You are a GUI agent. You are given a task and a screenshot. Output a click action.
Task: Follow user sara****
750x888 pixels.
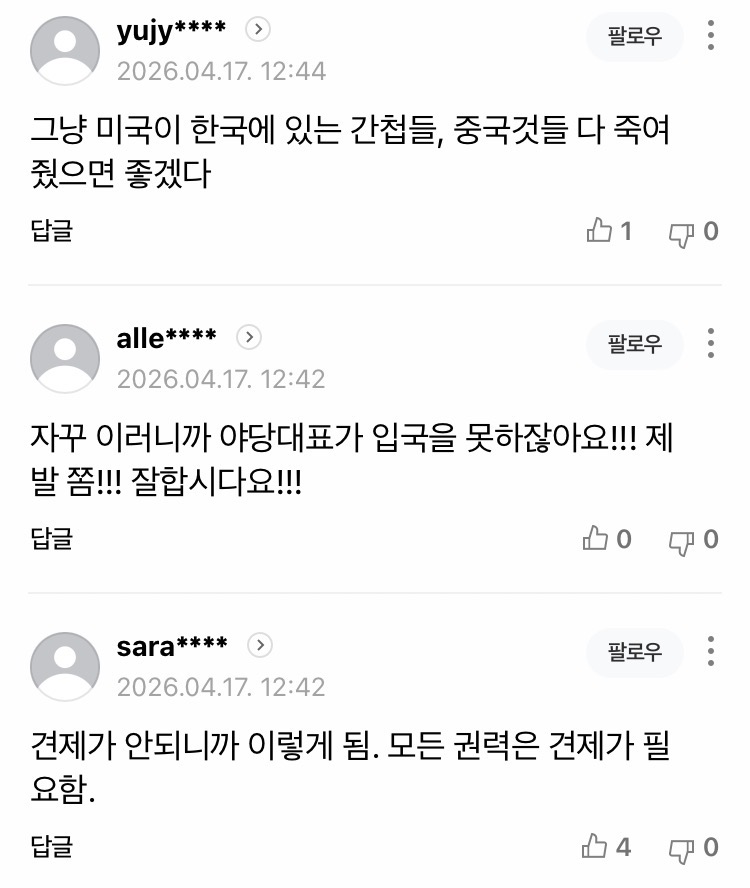(x=635, y=652)
